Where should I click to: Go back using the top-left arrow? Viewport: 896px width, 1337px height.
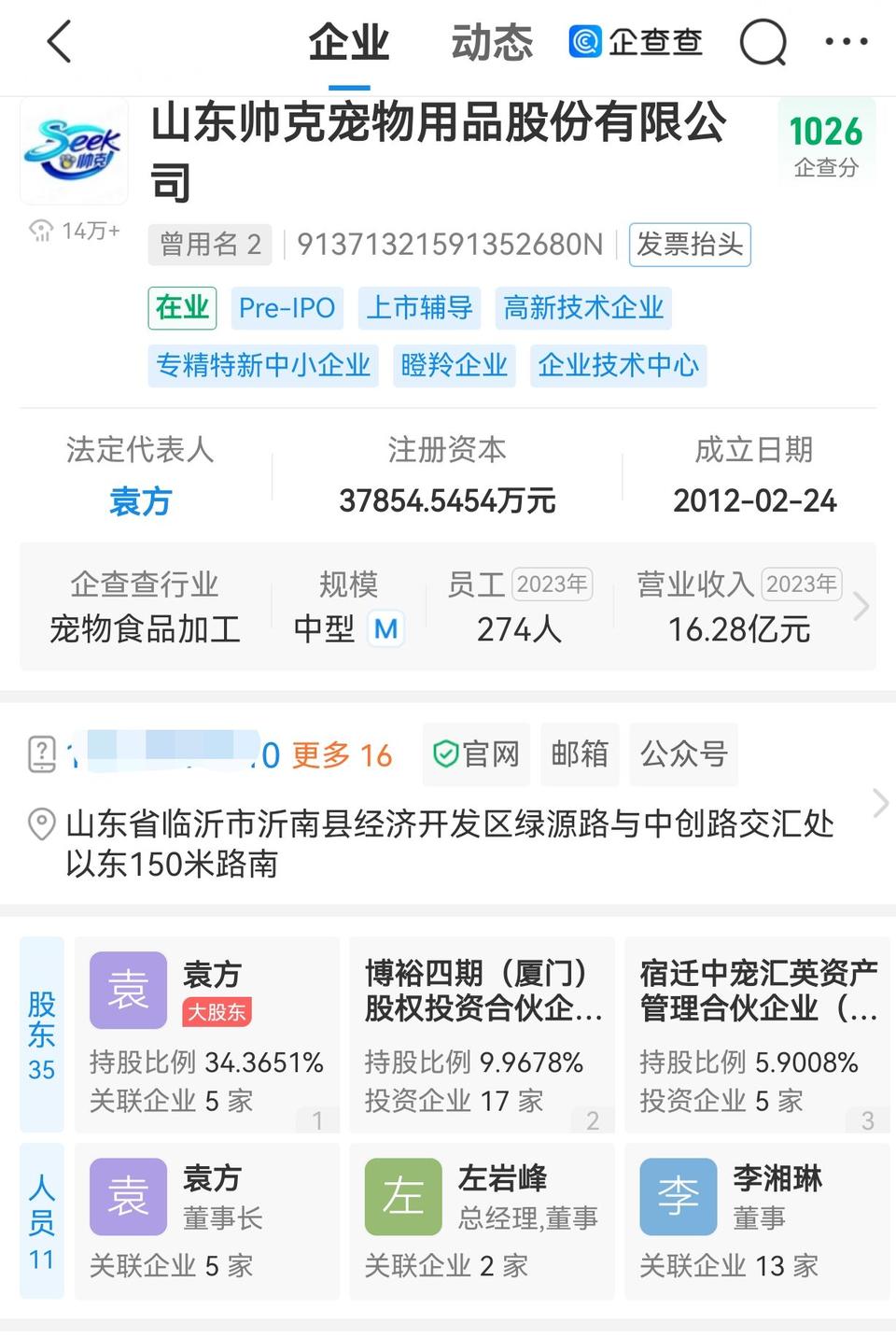coord(60,43)
